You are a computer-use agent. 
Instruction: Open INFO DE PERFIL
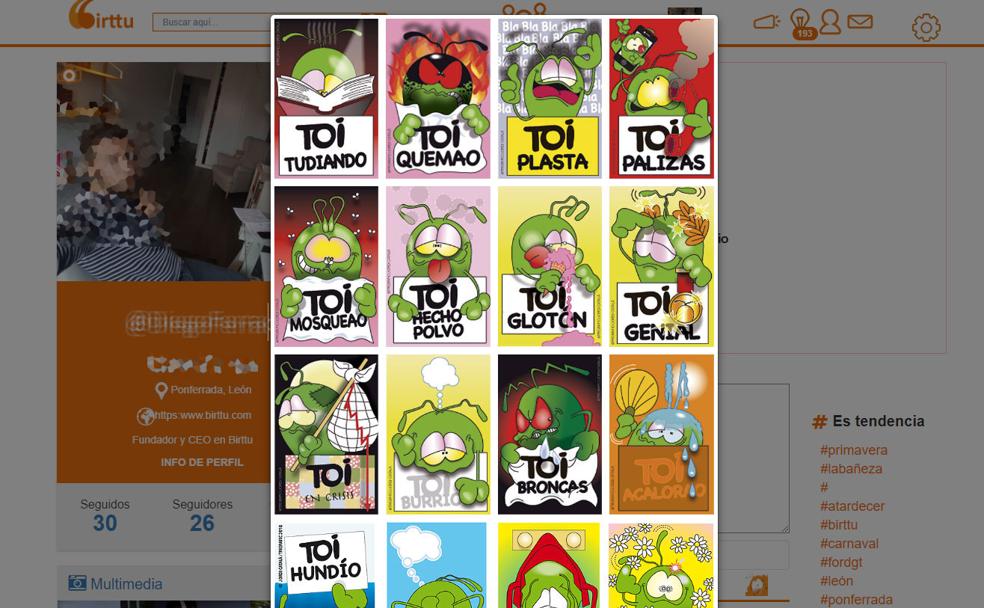click(x=202, y=463)
